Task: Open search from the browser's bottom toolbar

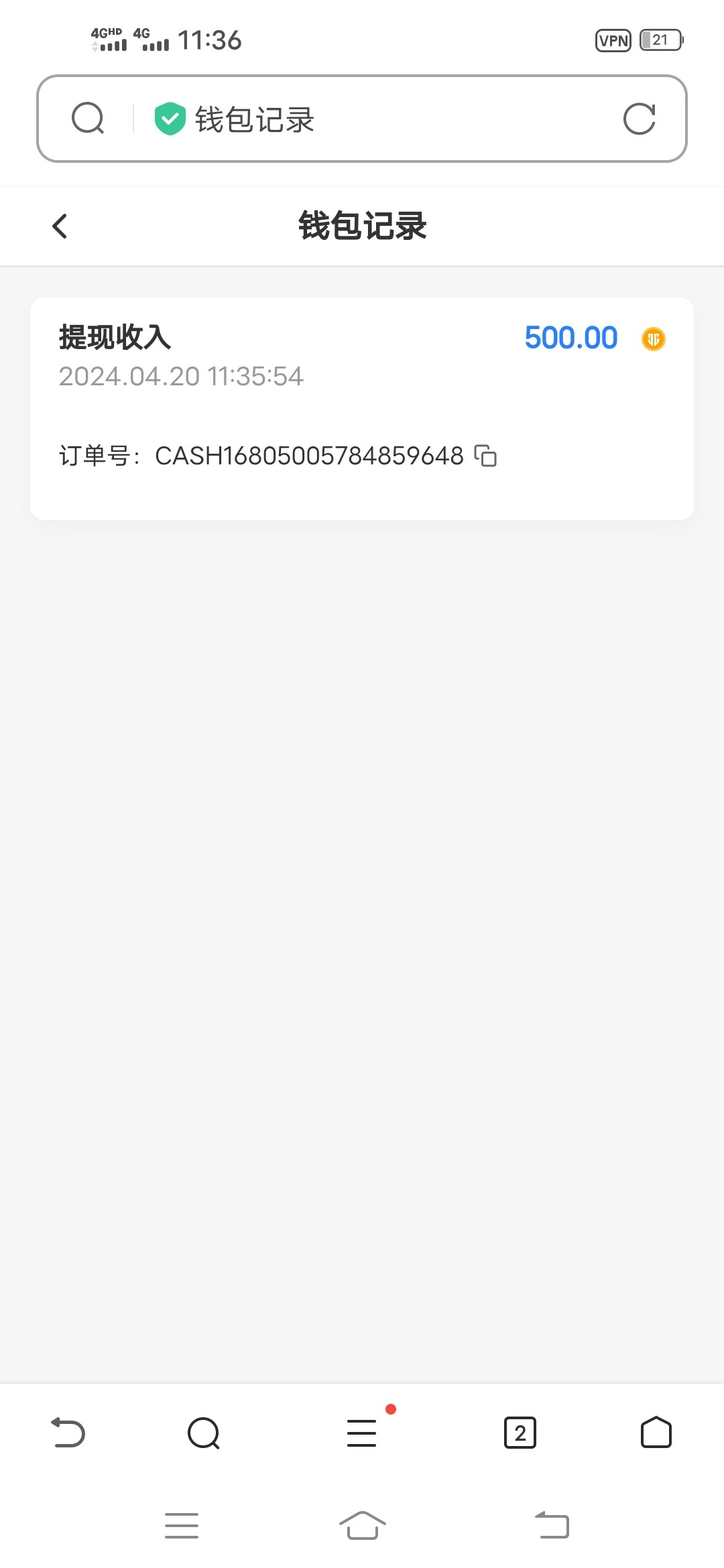Action: tap(204, 1433)
